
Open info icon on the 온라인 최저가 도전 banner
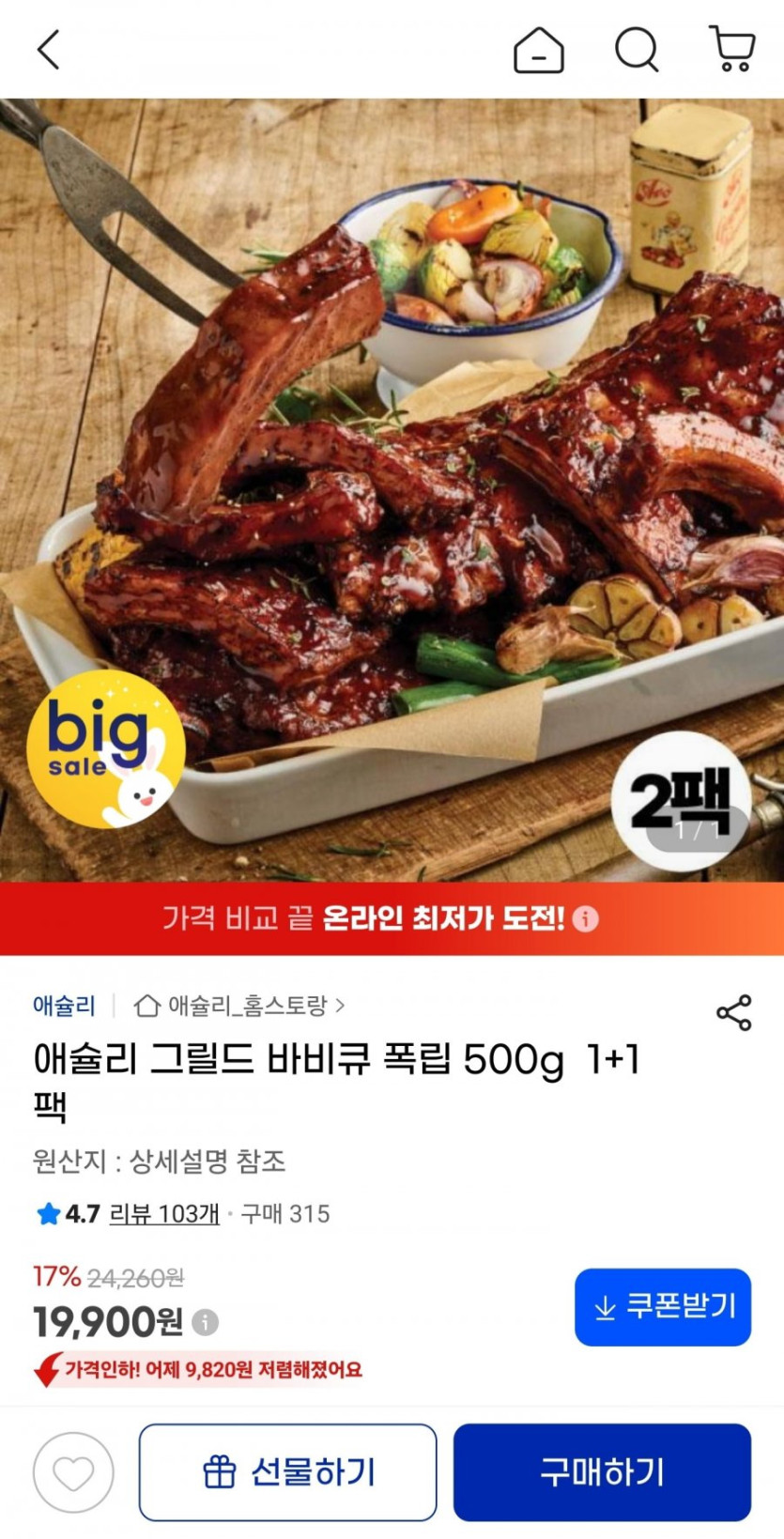(x=586, y=918)
